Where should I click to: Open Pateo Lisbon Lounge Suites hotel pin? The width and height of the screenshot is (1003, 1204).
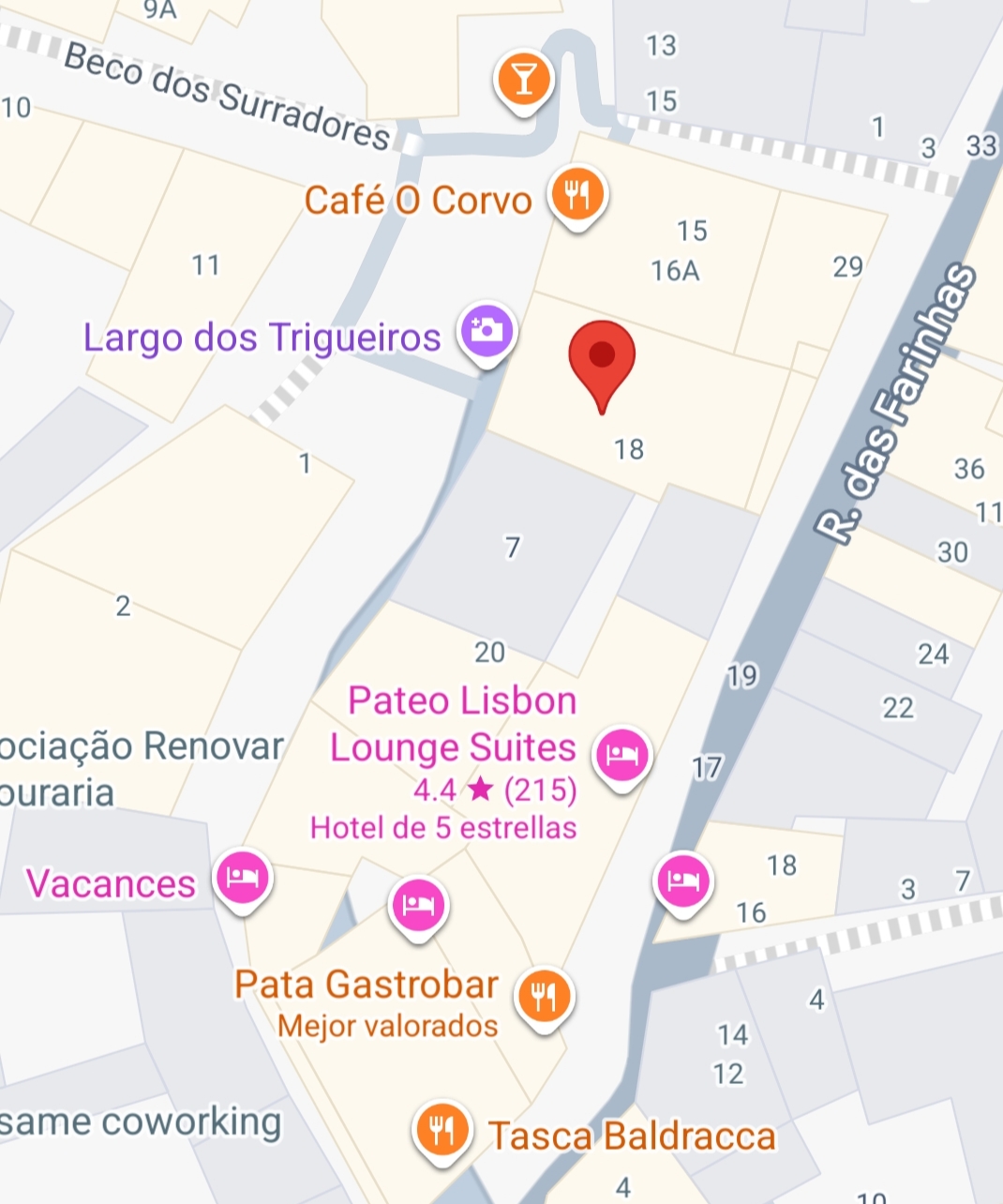point(621,753)
